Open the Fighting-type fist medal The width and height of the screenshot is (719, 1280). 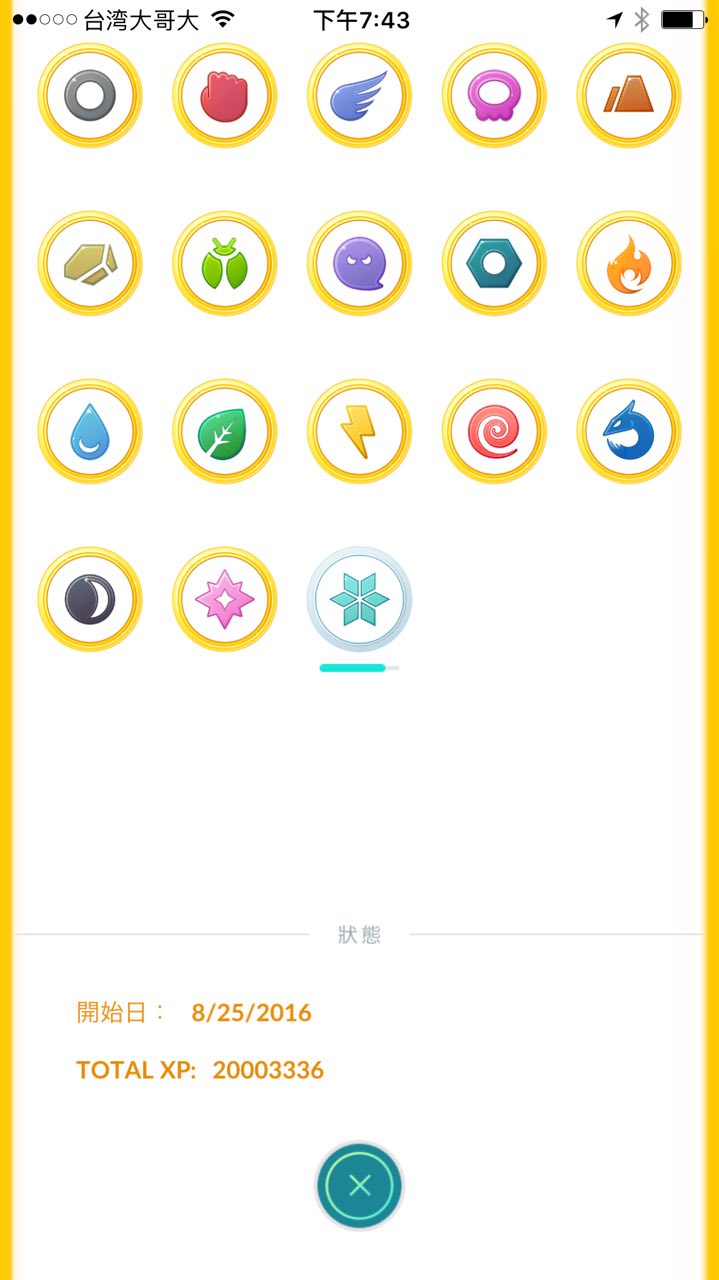tap(225, 96)
